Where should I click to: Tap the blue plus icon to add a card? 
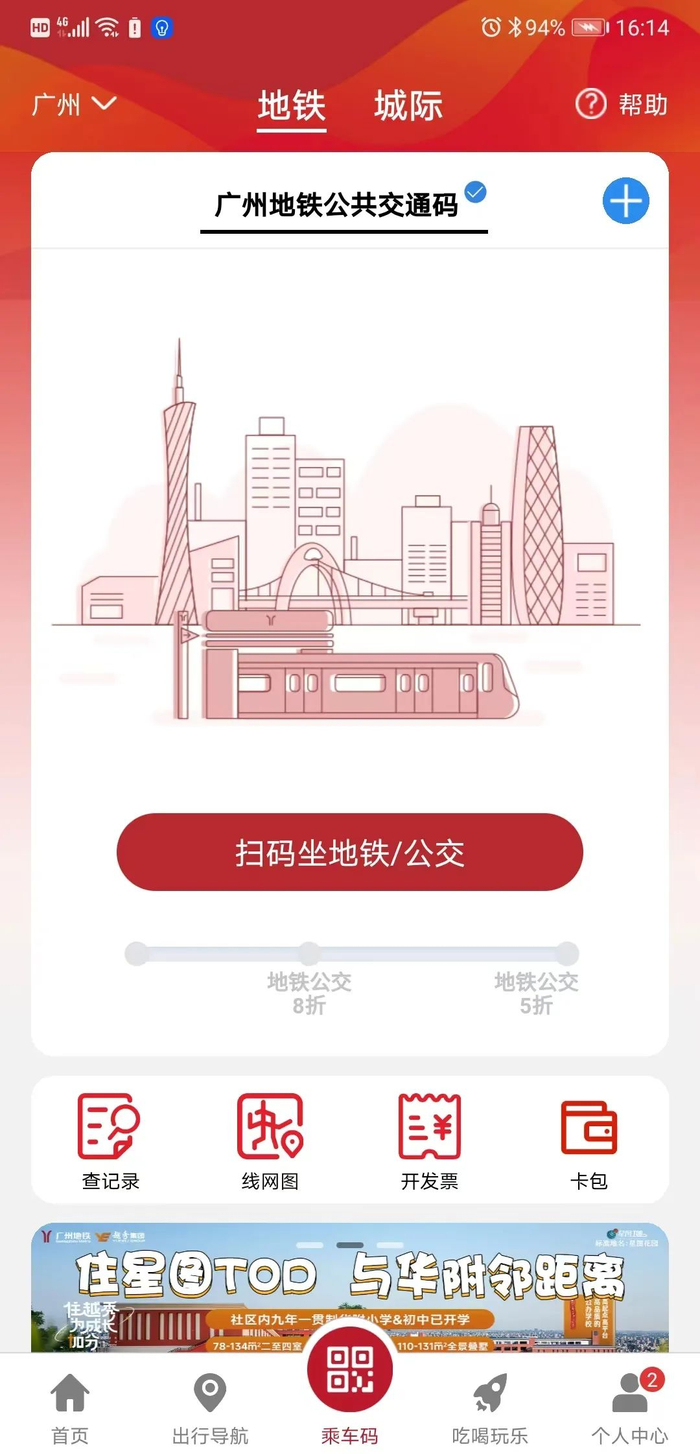coord(626,201)
